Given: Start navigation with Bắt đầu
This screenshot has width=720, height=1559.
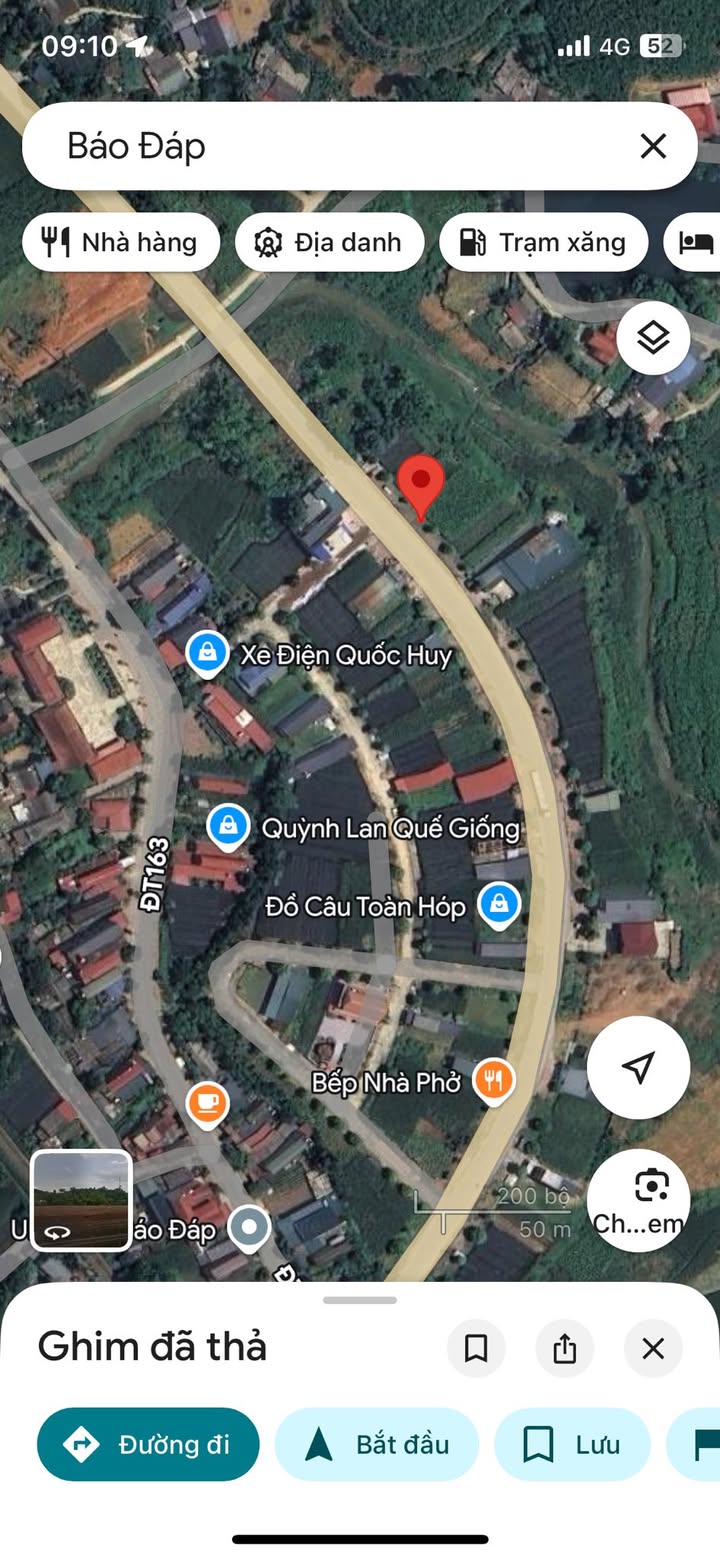Looking at the screenshot, I should point(377,1444).
